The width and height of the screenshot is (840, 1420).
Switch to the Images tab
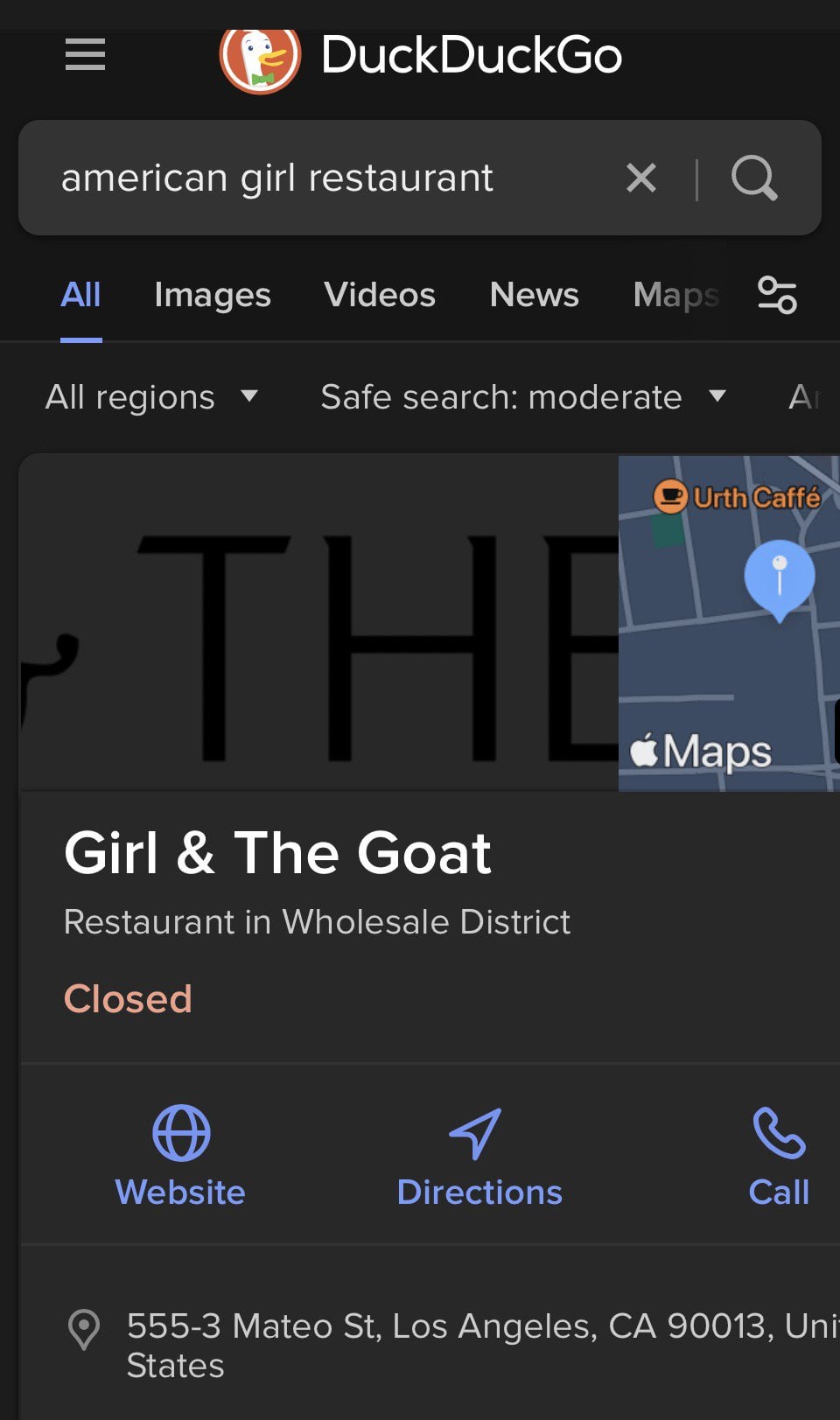(x=212, y=296)
